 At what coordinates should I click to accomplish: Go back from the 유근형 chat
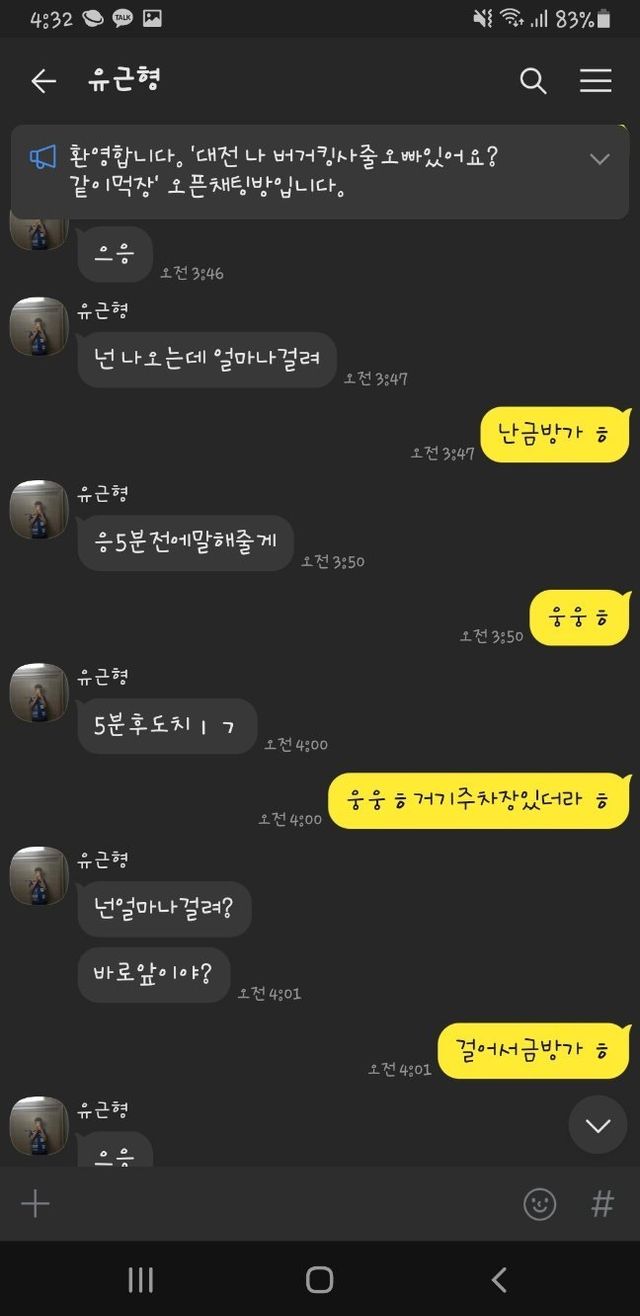pos(43,81)
